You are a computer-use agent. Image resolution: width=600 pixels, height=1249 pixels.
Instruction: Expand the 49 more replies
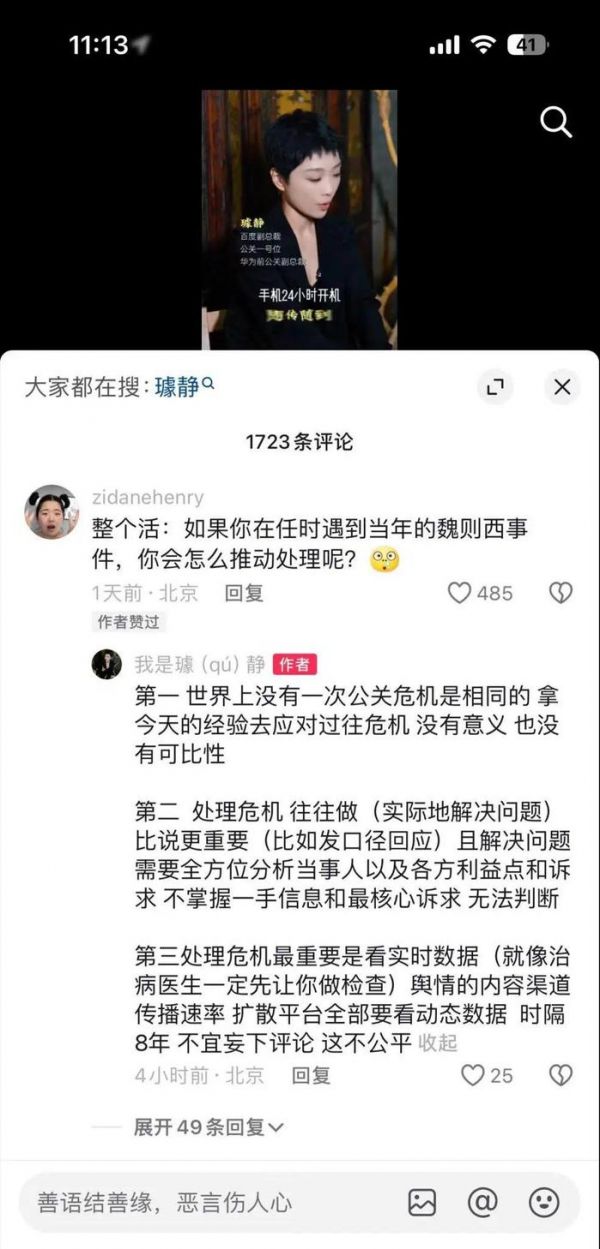(208, 1127)
